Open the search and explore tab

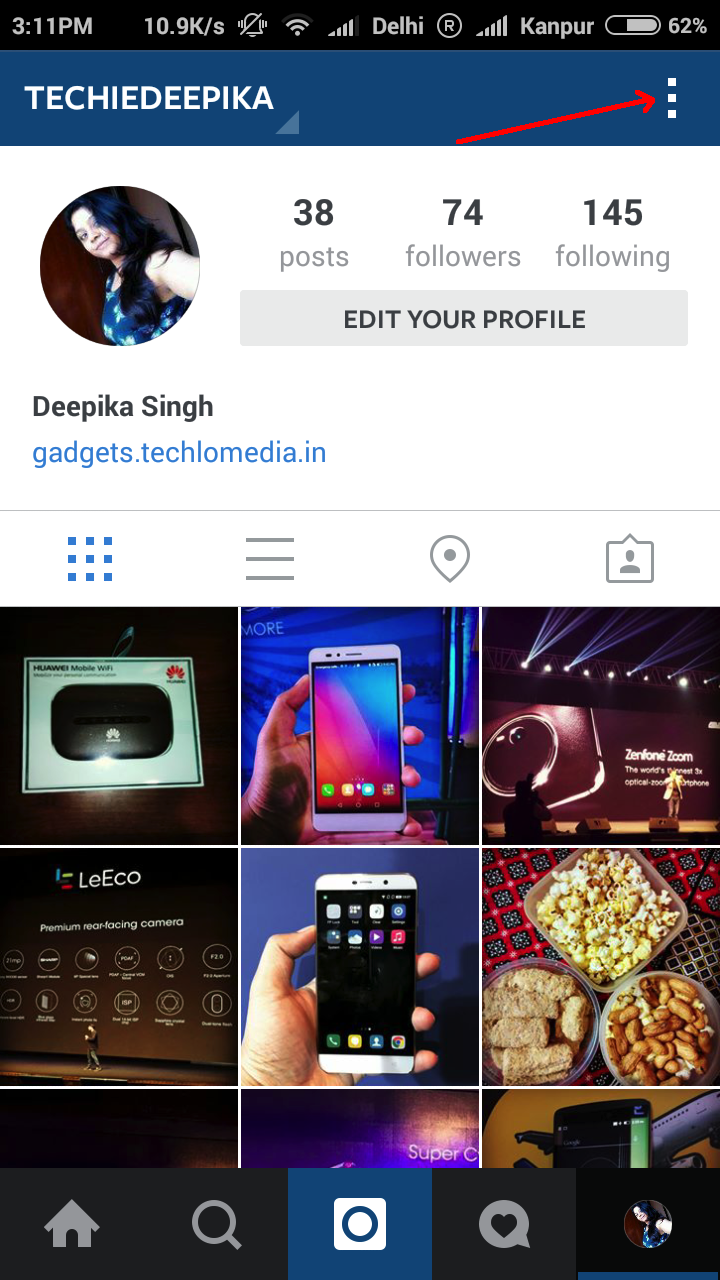click(216, 1224)
